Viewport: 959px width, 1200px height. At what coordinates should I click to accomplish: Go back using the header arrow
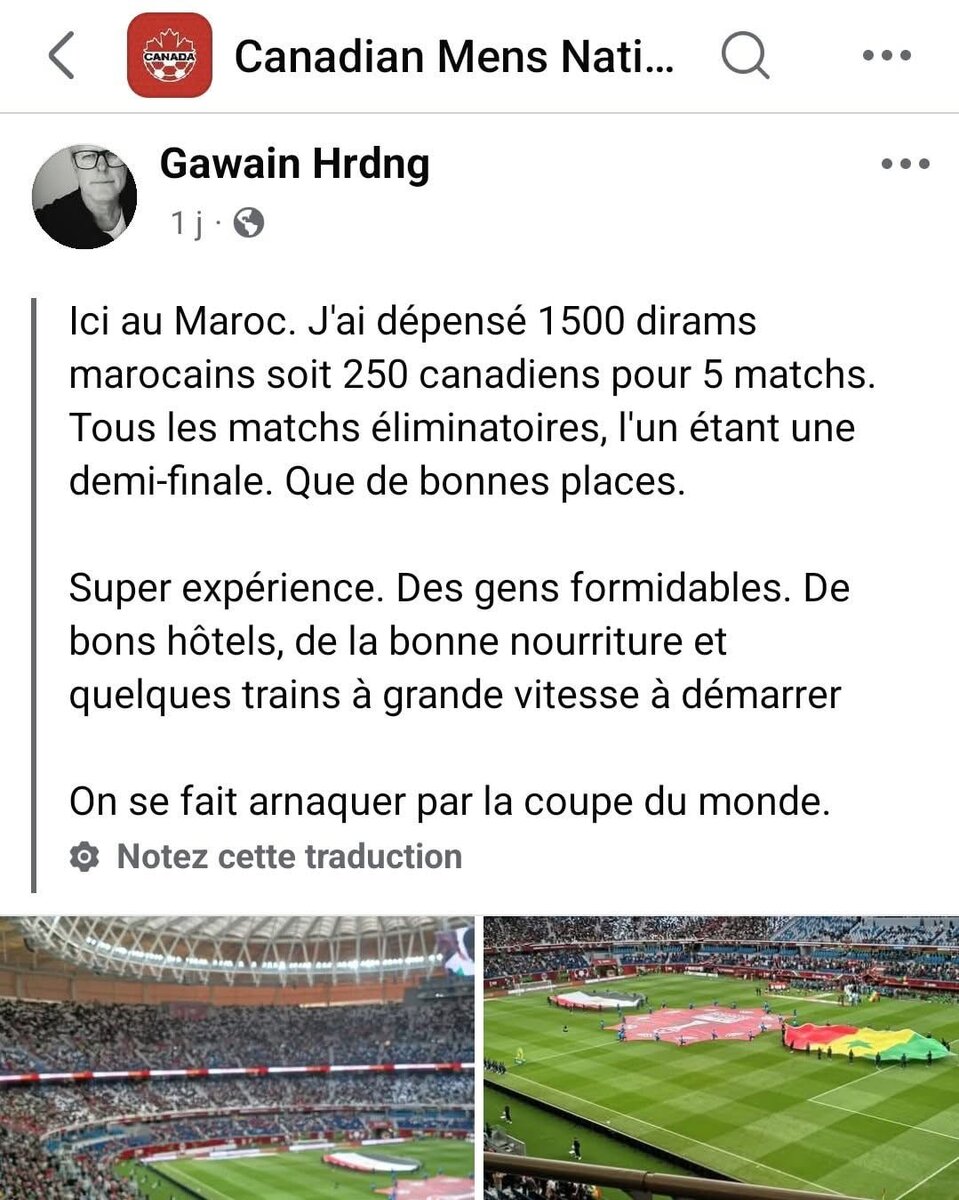(x=62, y=56)
